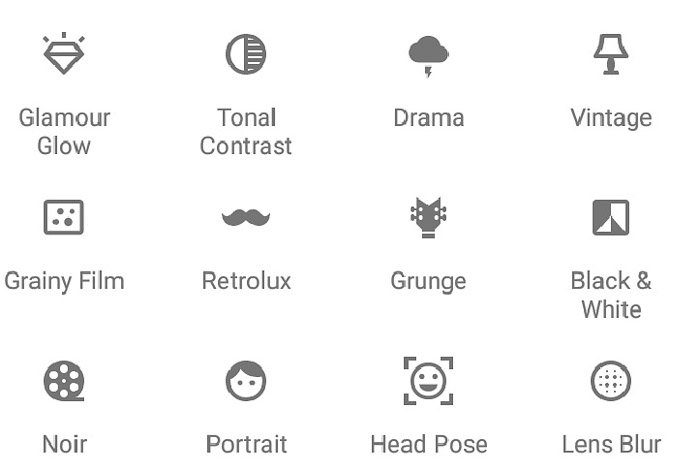Tap the Grunge tool
700x472 pixels.
click(x=428, y=217)
